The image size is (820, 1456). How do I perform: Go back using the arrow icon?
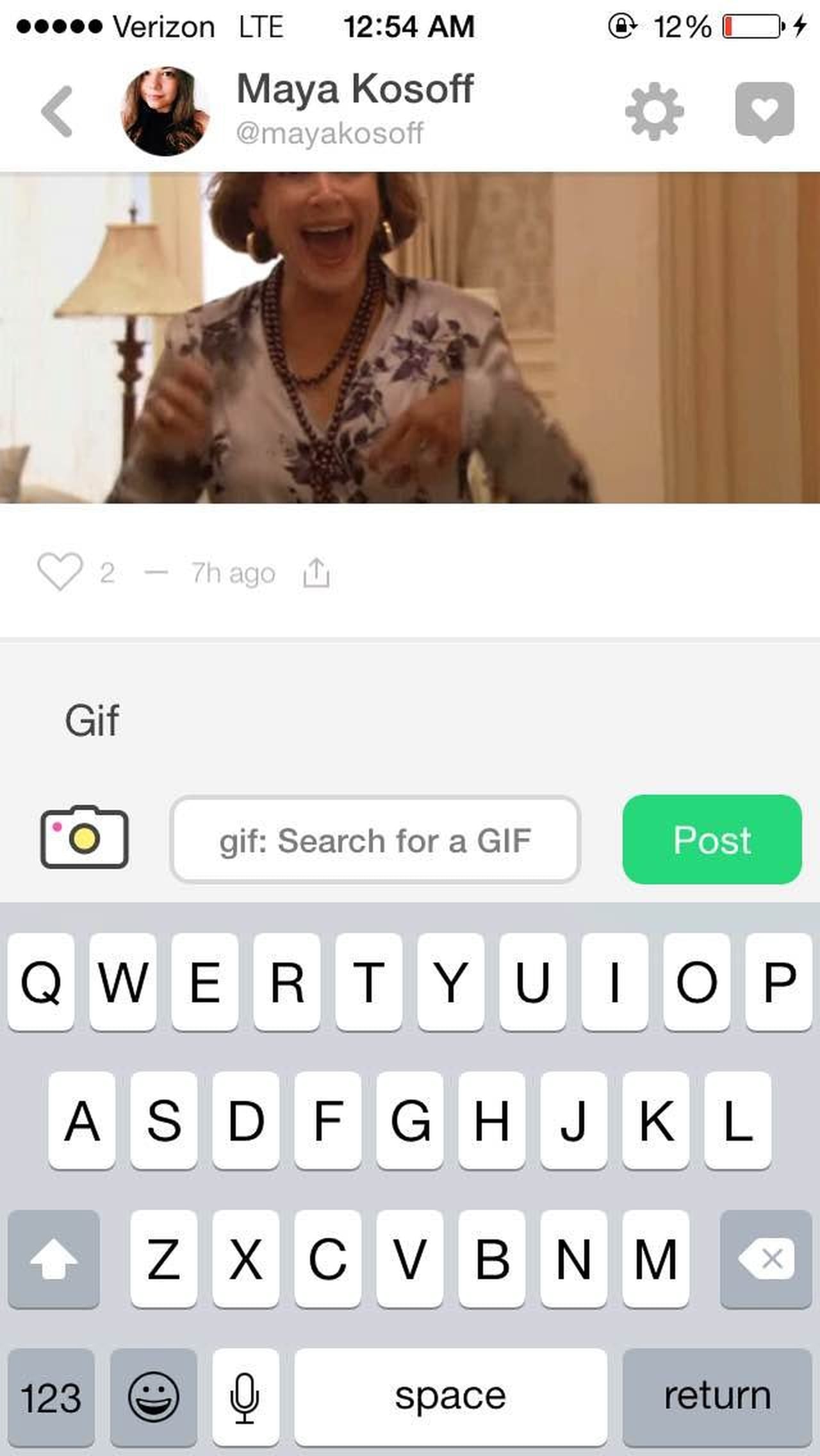point(57,112)
